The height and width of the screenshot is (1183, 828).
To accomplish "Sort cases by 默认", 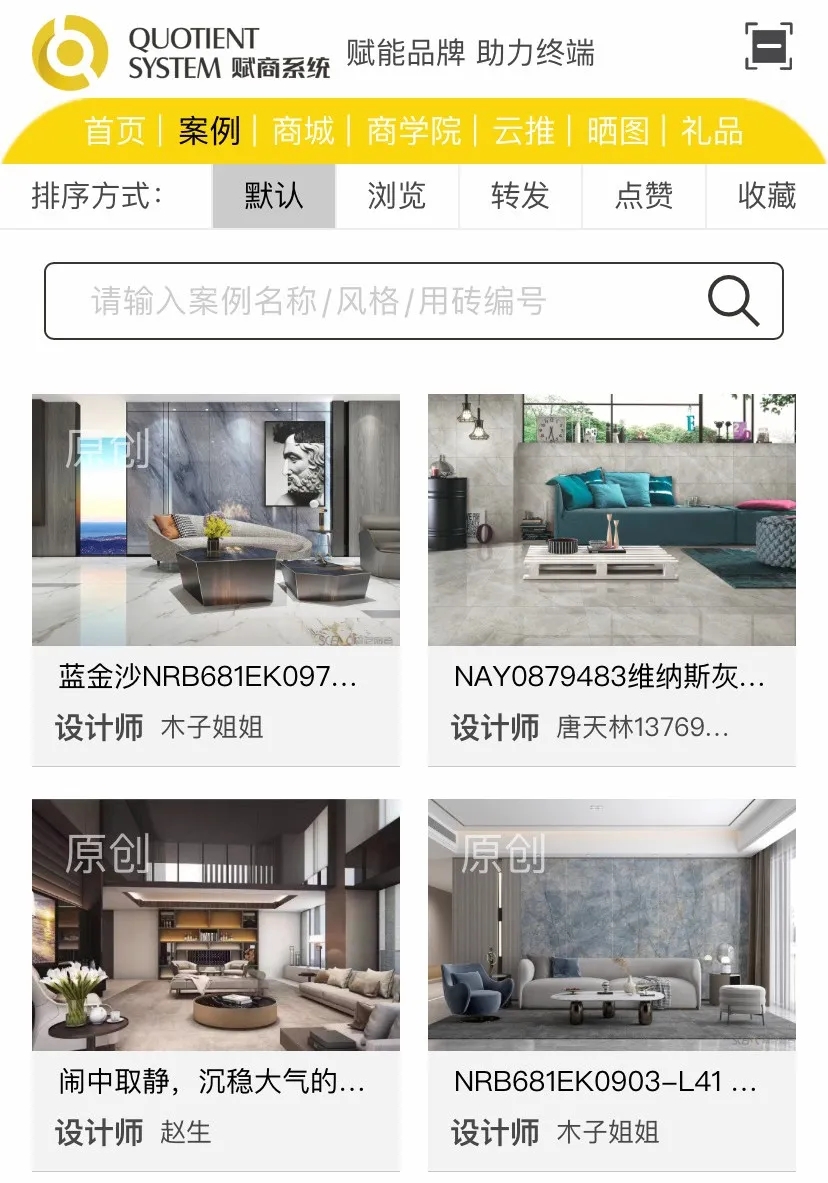I will click(273, 196).
